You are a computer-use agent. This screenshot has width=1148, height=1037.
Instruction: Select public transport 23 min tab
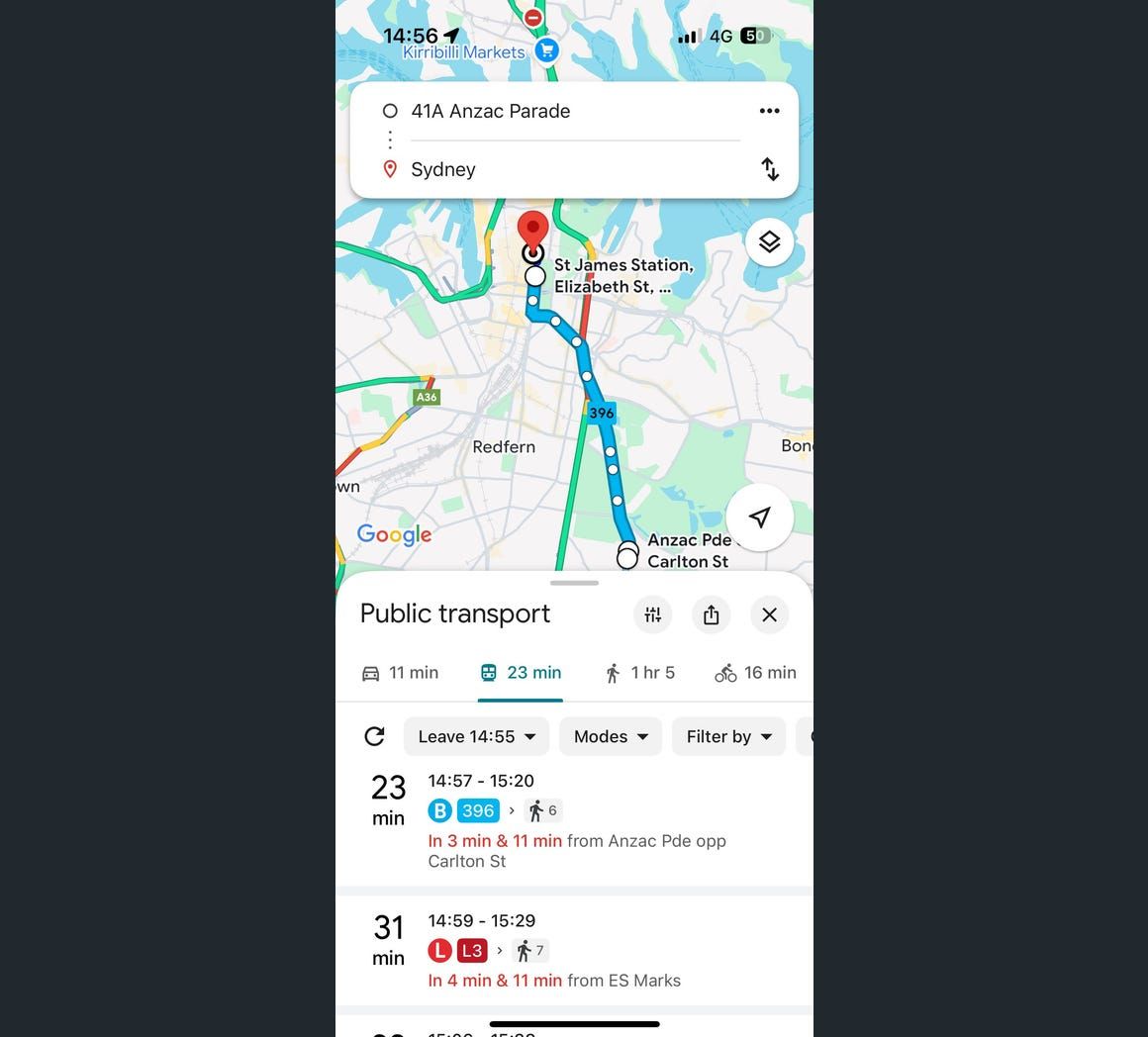tap(521, 673)
